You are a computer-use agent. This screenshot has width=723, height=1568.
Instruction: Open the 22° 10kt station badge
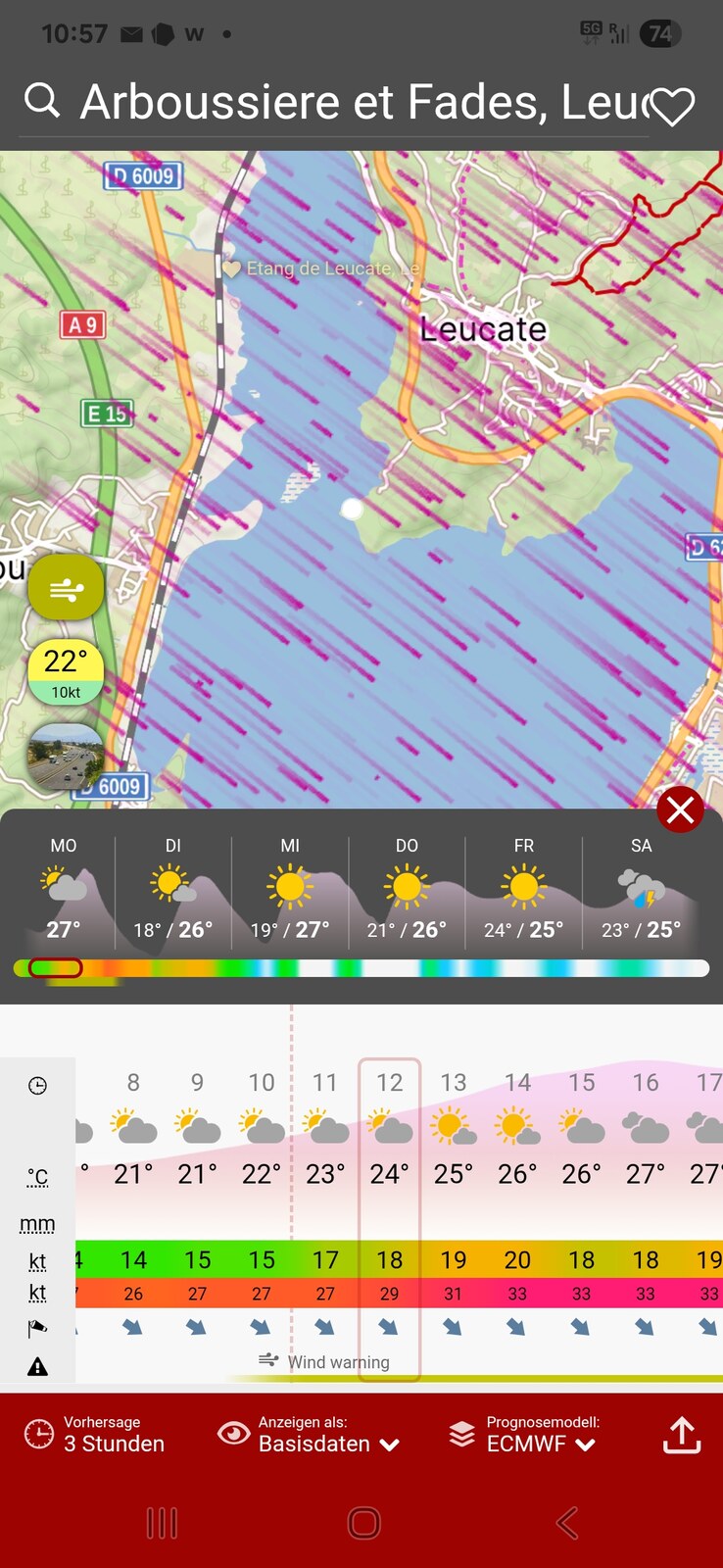(66, 672)
